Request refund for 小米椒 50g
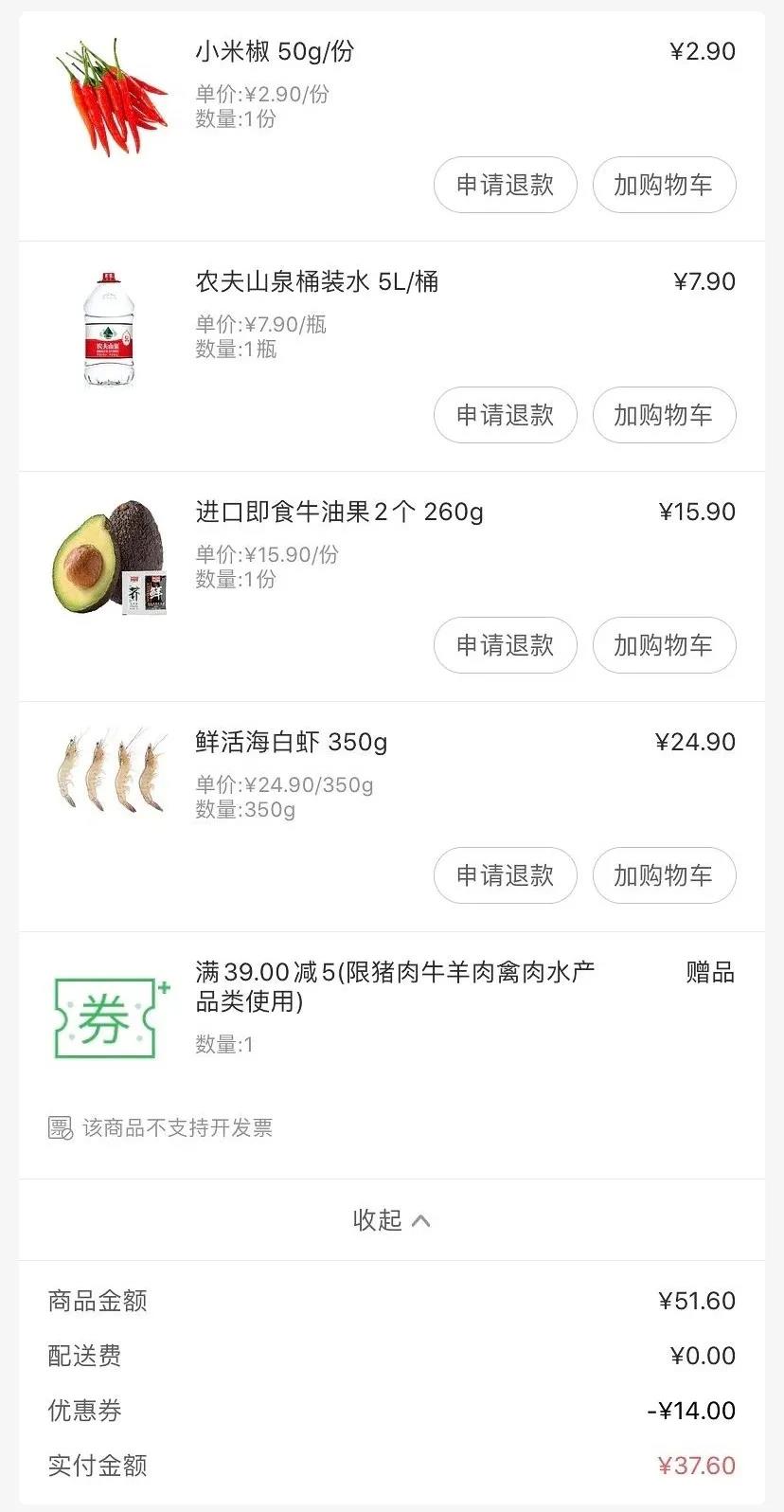This screenshot has width=784, height=1512. tap(505, 185)
